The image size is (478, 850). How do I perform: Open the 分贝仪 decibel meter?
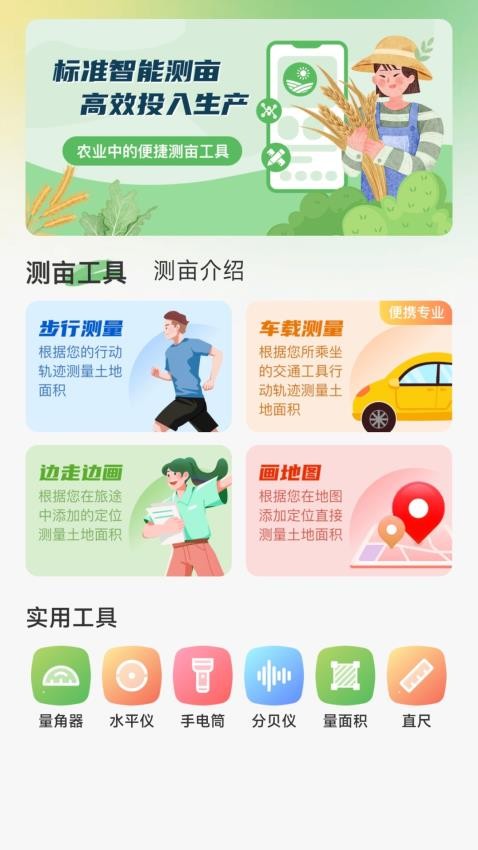point(274,687)
